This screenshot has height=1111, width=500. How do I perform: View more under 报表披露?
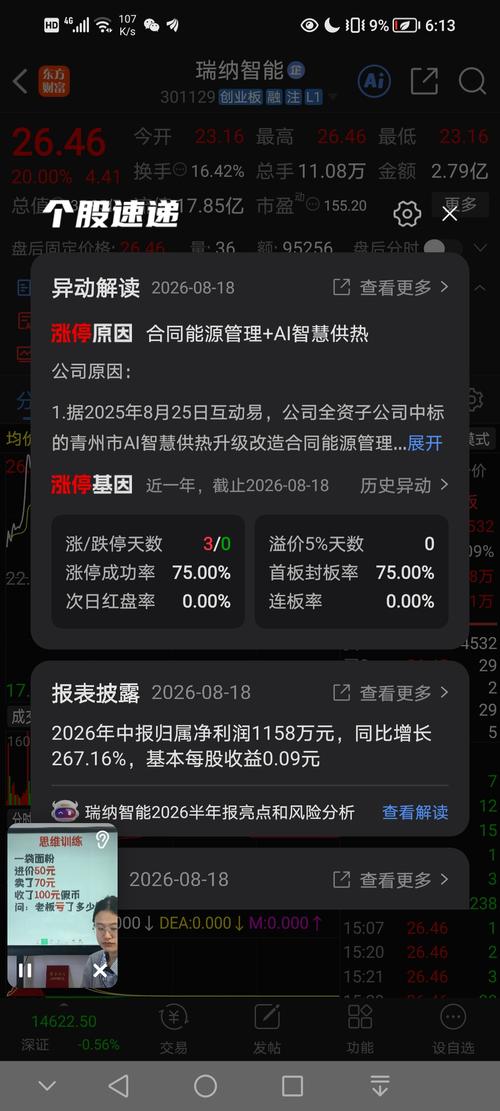tap(391, 692)
